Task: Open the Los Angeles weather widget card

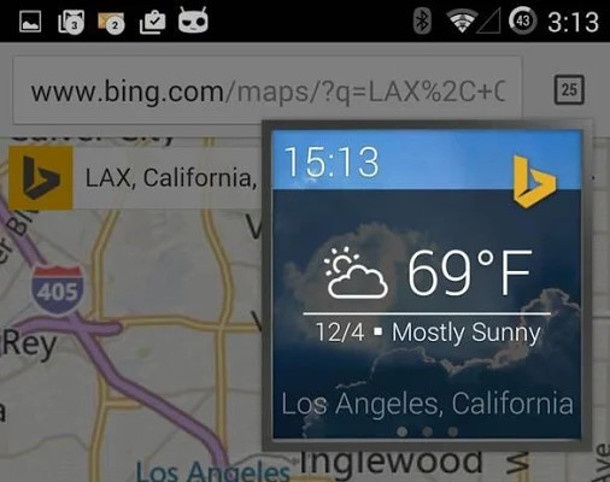Action: [427, 283]
